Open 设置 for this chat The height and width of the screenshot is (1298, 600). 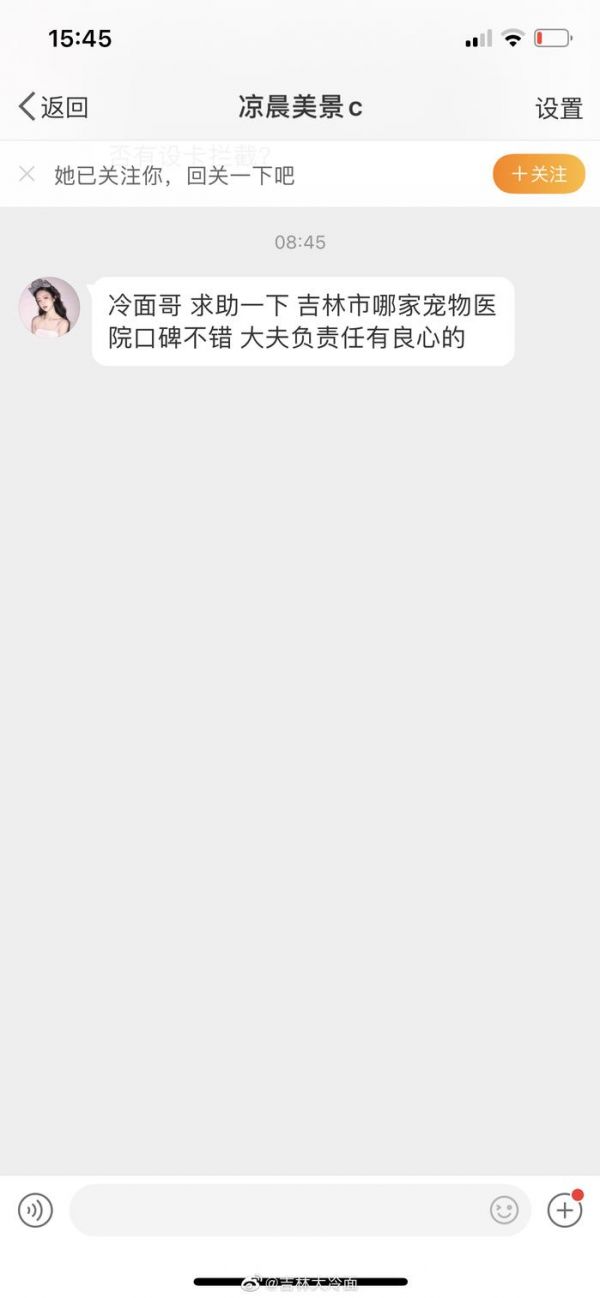point(559,109)
